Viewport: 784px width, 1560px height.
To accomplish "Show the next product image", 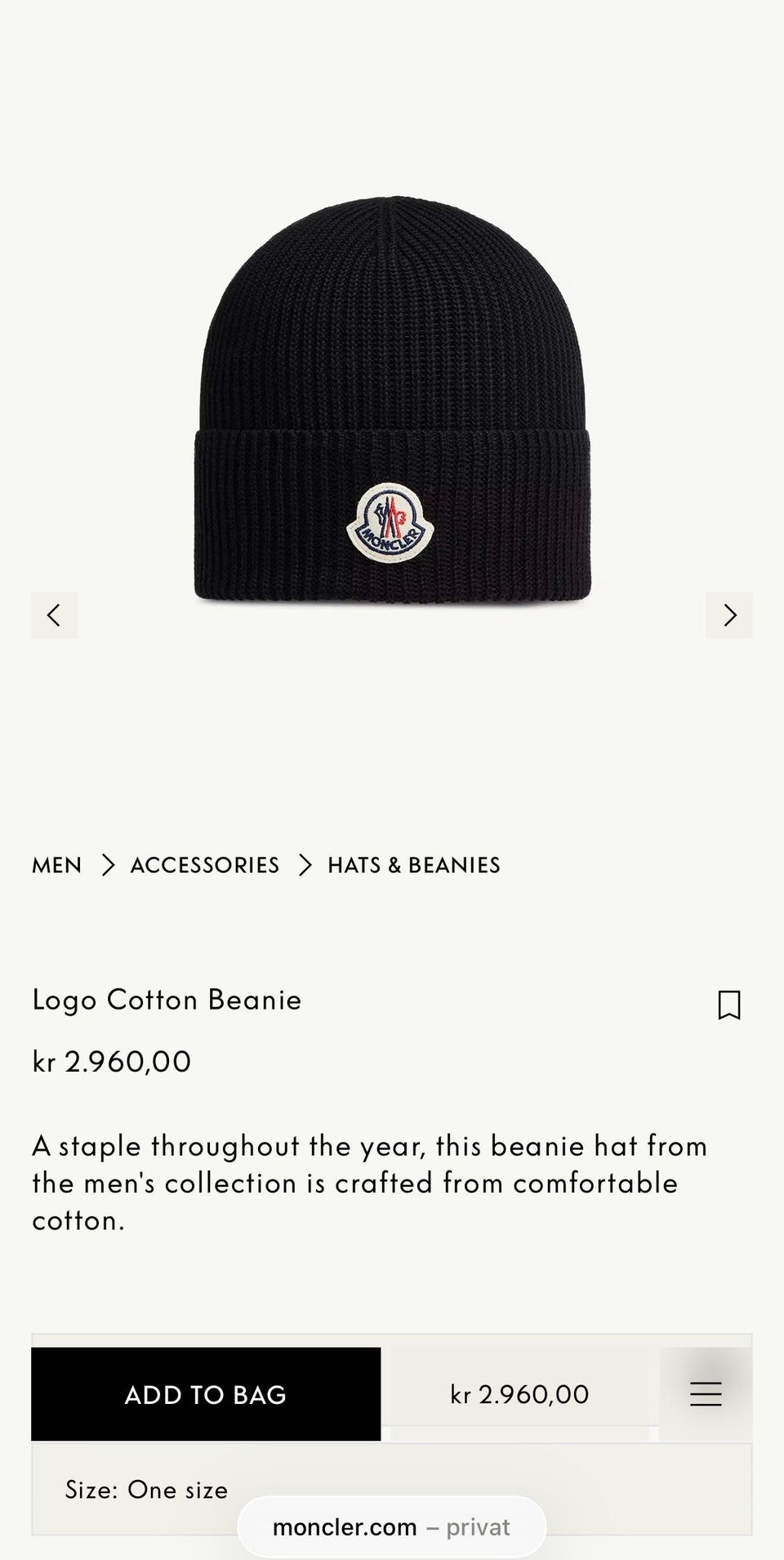I will (729, 615).
